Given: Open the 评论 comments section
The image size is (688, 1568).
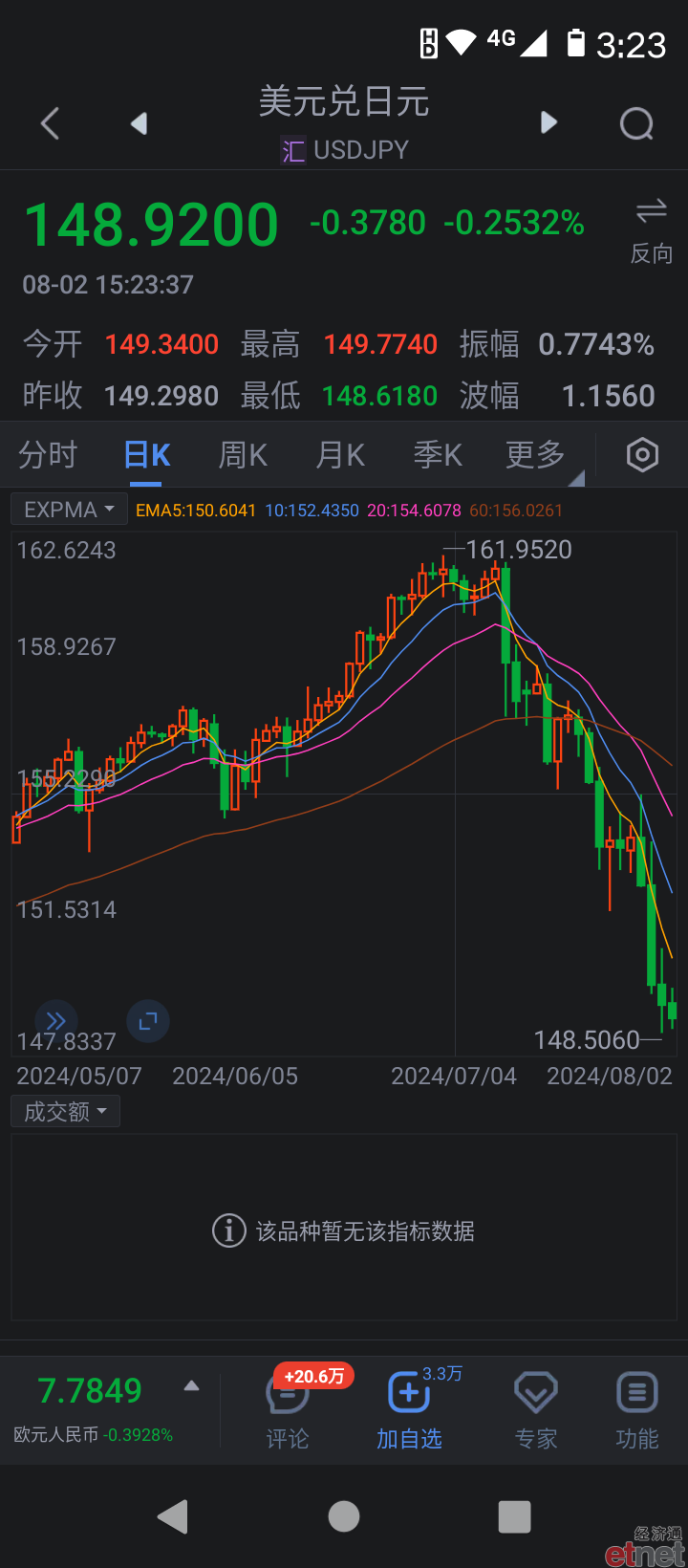Looking at the screenshot, I should (x=288, y=1410).
